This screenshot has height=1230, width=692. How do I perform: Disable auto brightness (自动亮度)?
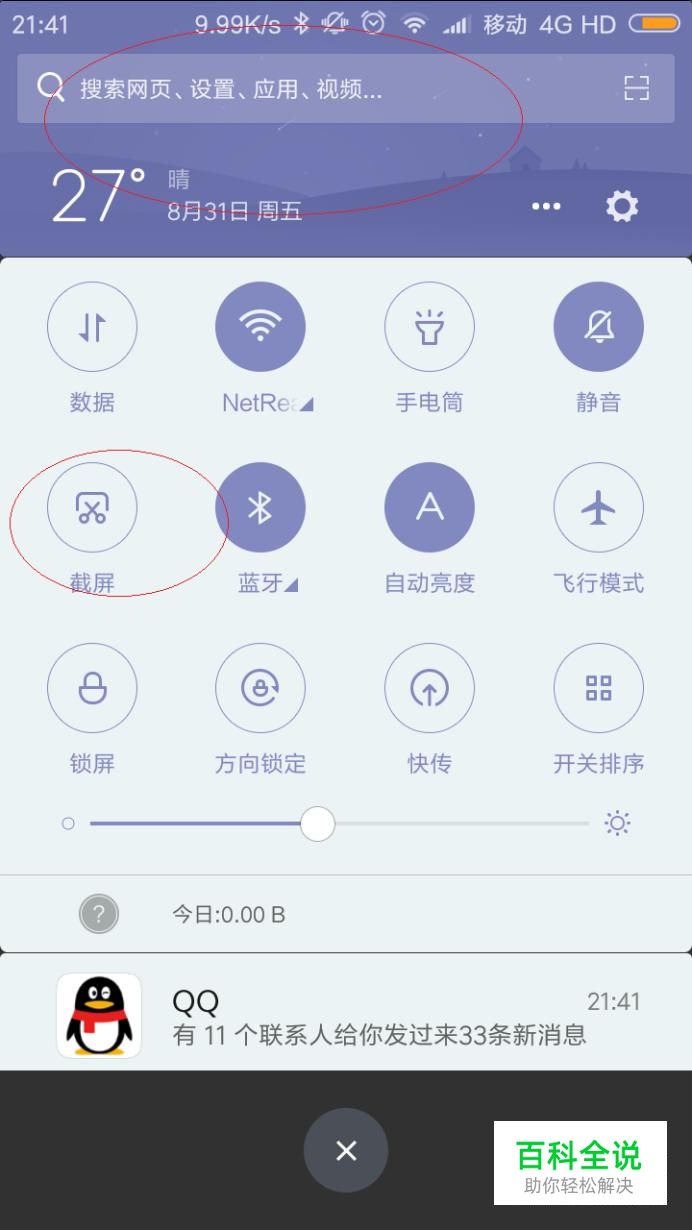[x=429, y=508]
